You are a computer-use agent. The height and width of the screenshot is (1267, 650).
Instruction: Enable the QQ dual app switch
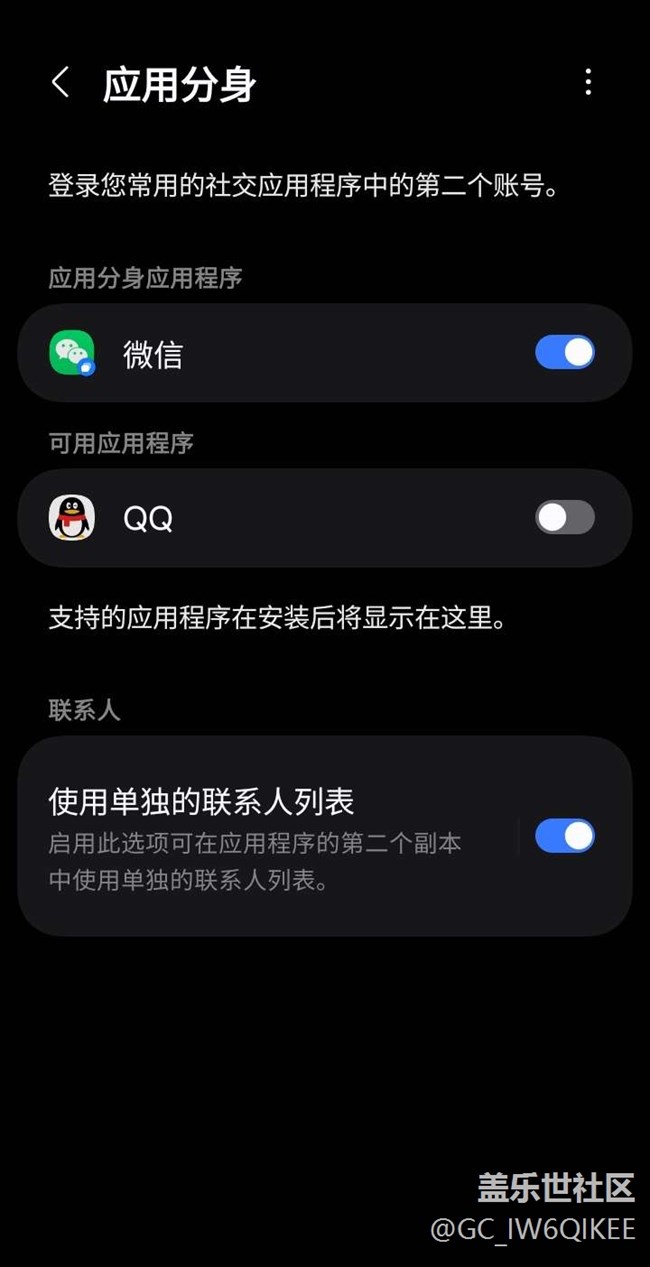click(x=565, y=517)
